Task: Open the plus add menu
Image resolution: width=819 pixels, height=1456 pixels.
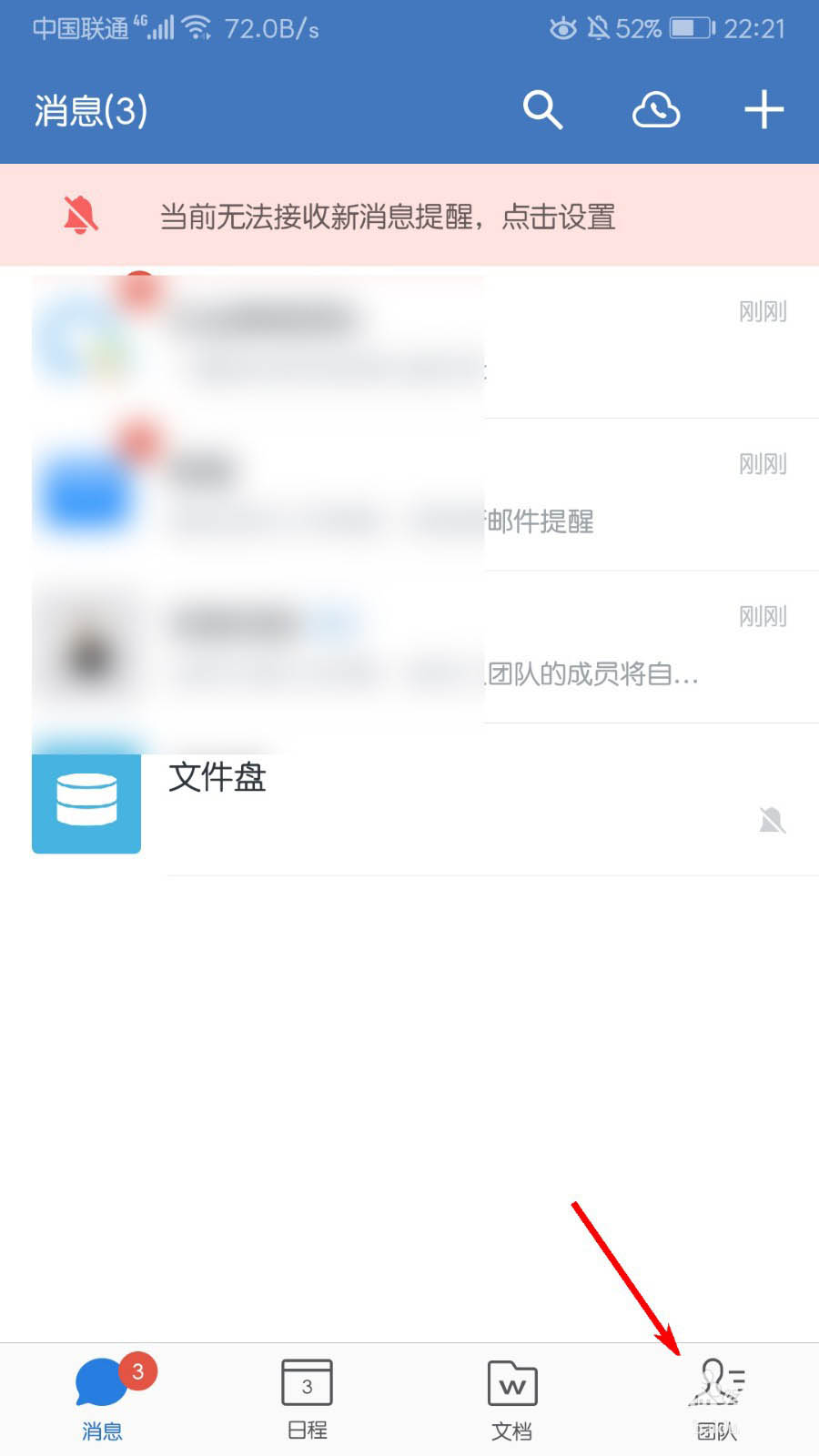Action: (x=763, y=110)
